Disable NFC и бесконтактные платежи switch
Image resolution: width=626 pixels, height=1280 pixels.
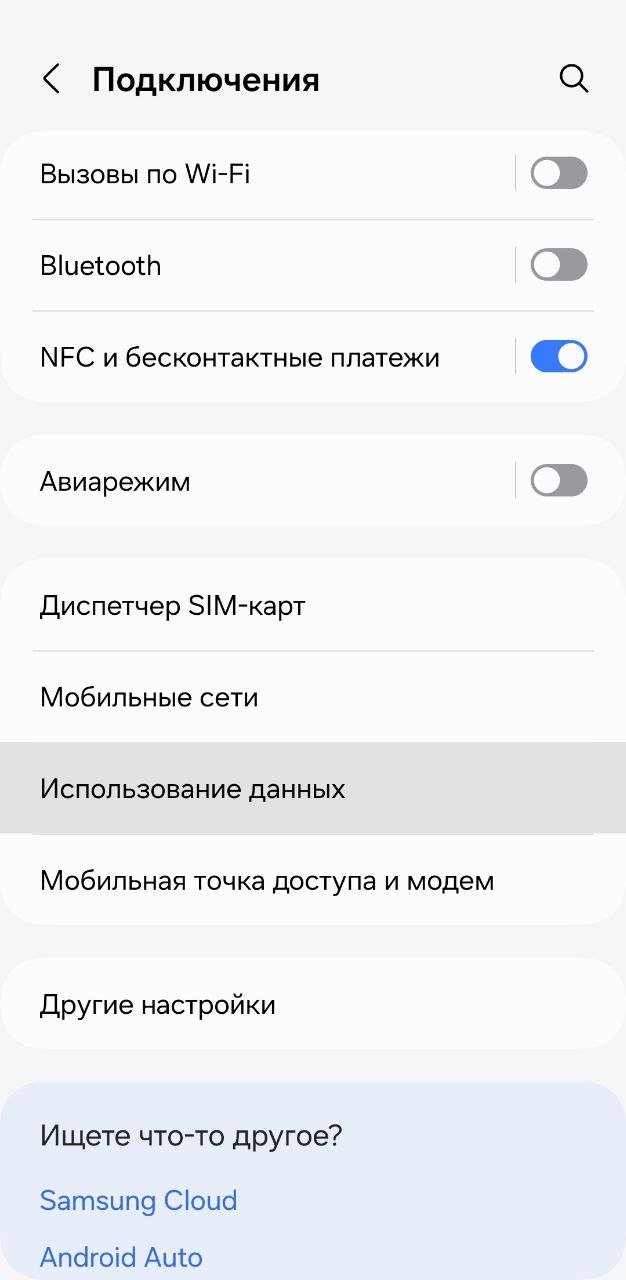(558, 357)
